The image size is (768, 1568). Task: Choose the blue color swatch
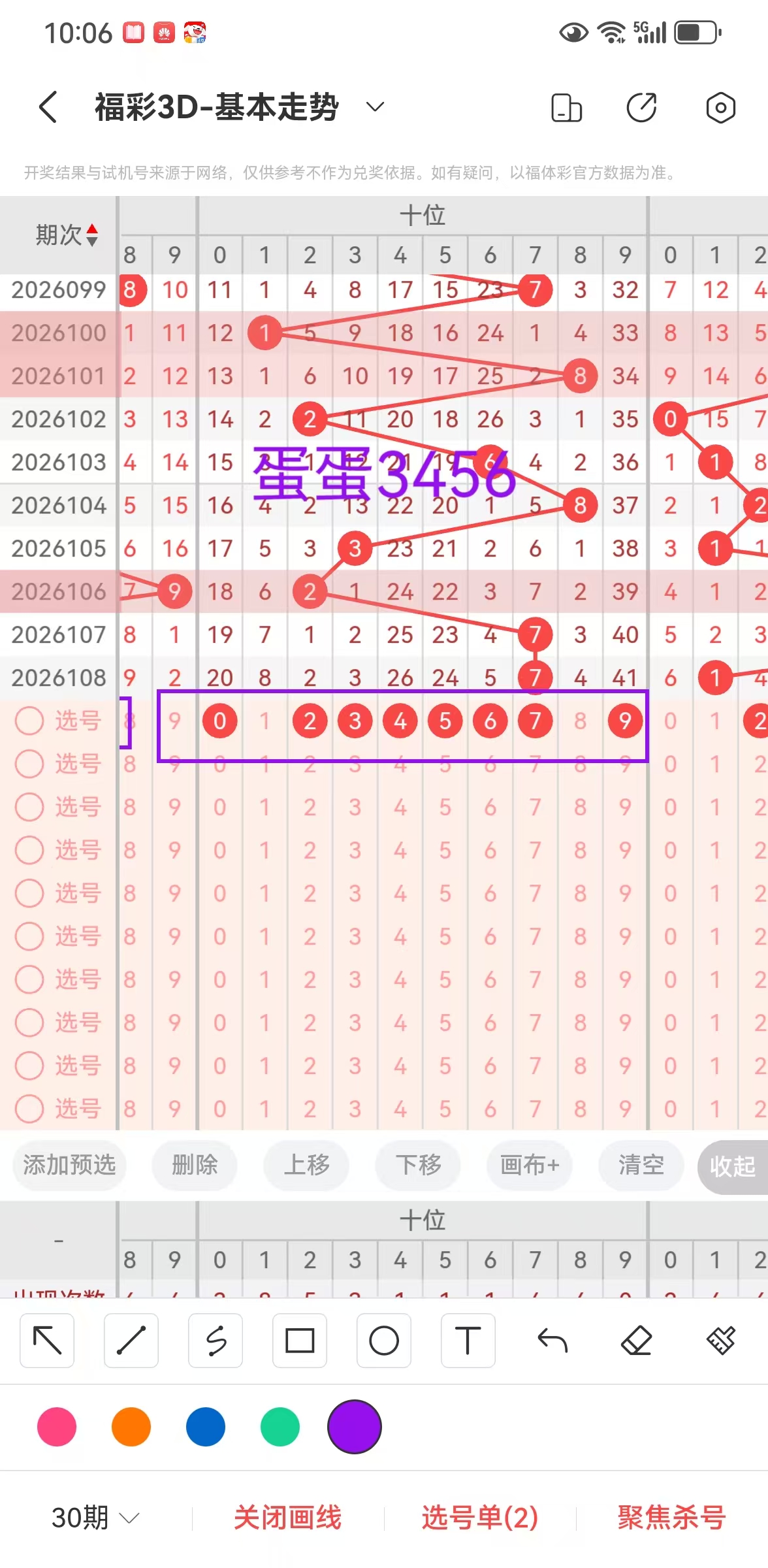pos(206,1427)
